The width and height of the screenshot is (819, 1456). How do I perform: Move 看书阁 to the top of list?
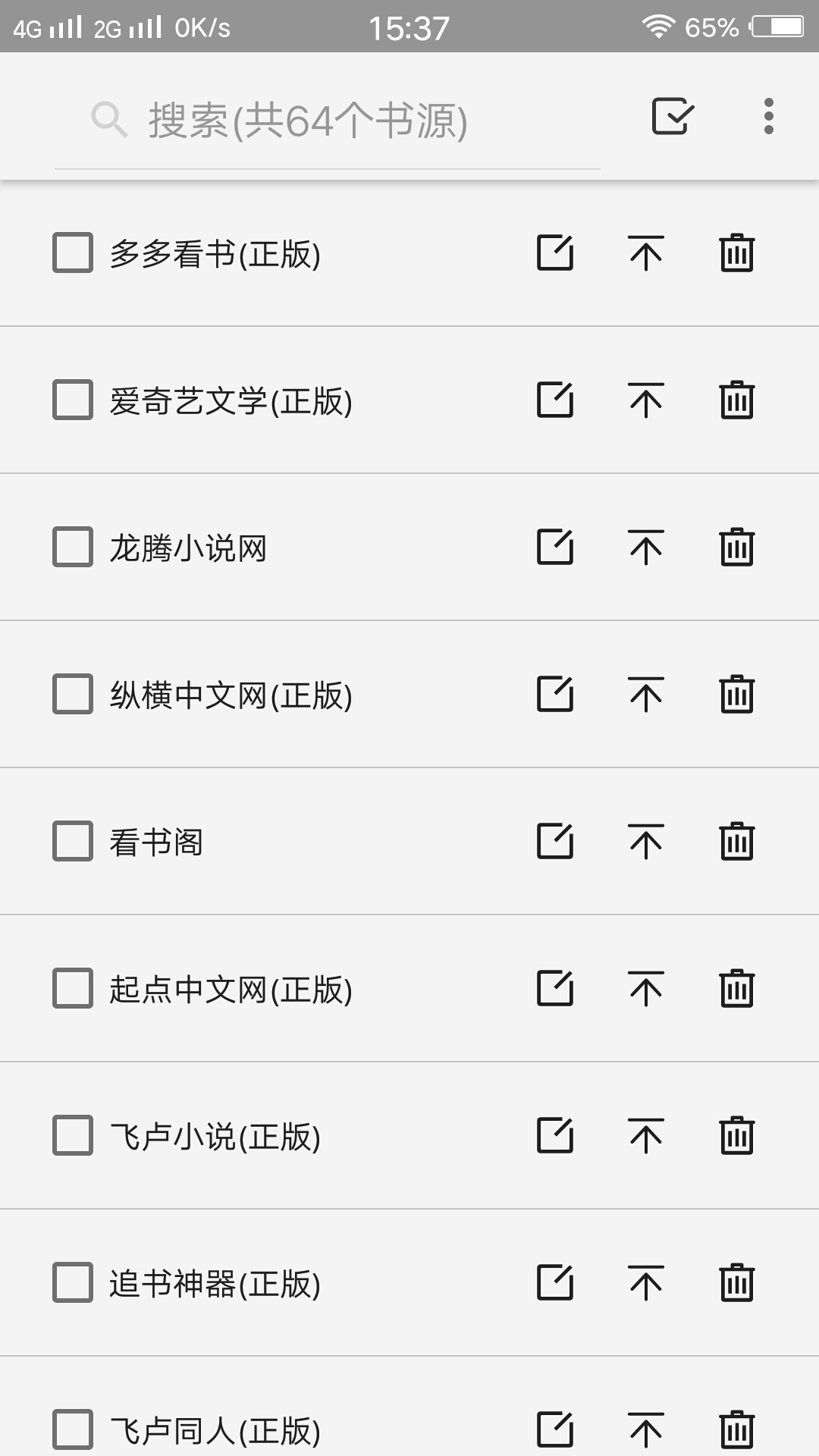645,841
